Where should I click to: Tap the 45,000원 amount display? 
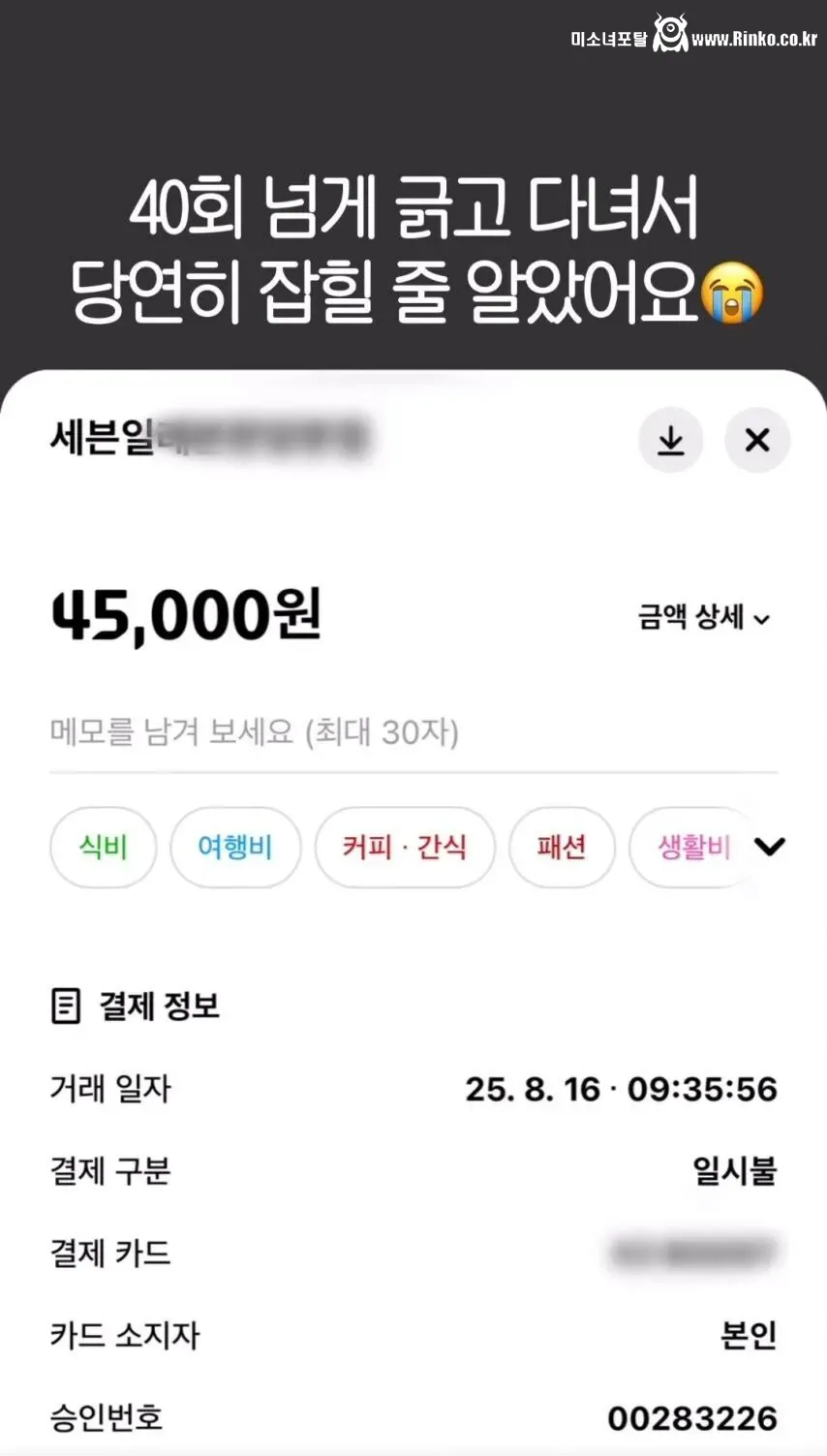coord(189,614)
